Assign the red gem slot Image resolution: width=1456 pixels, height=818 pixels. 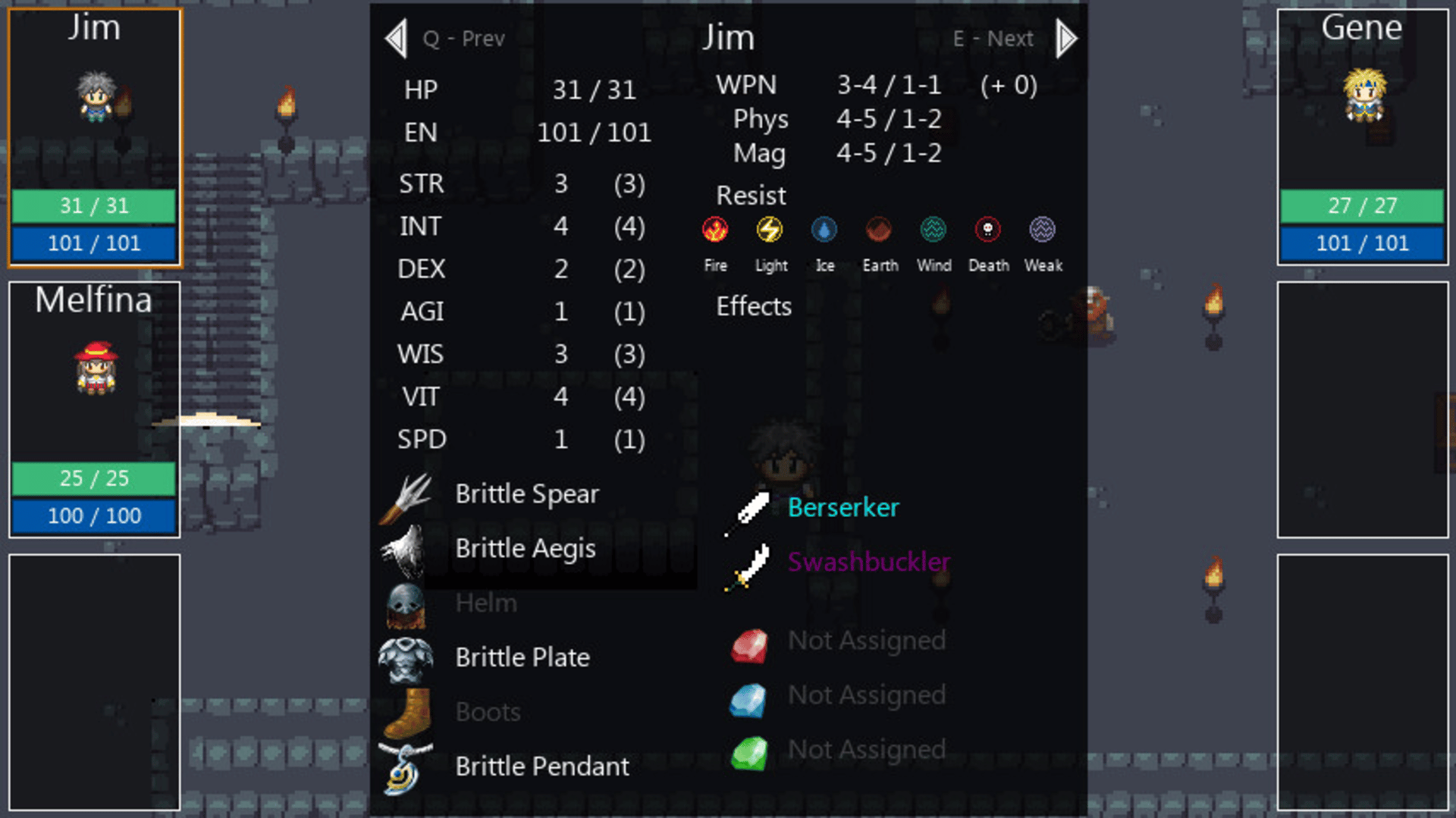tap(866, 641)
